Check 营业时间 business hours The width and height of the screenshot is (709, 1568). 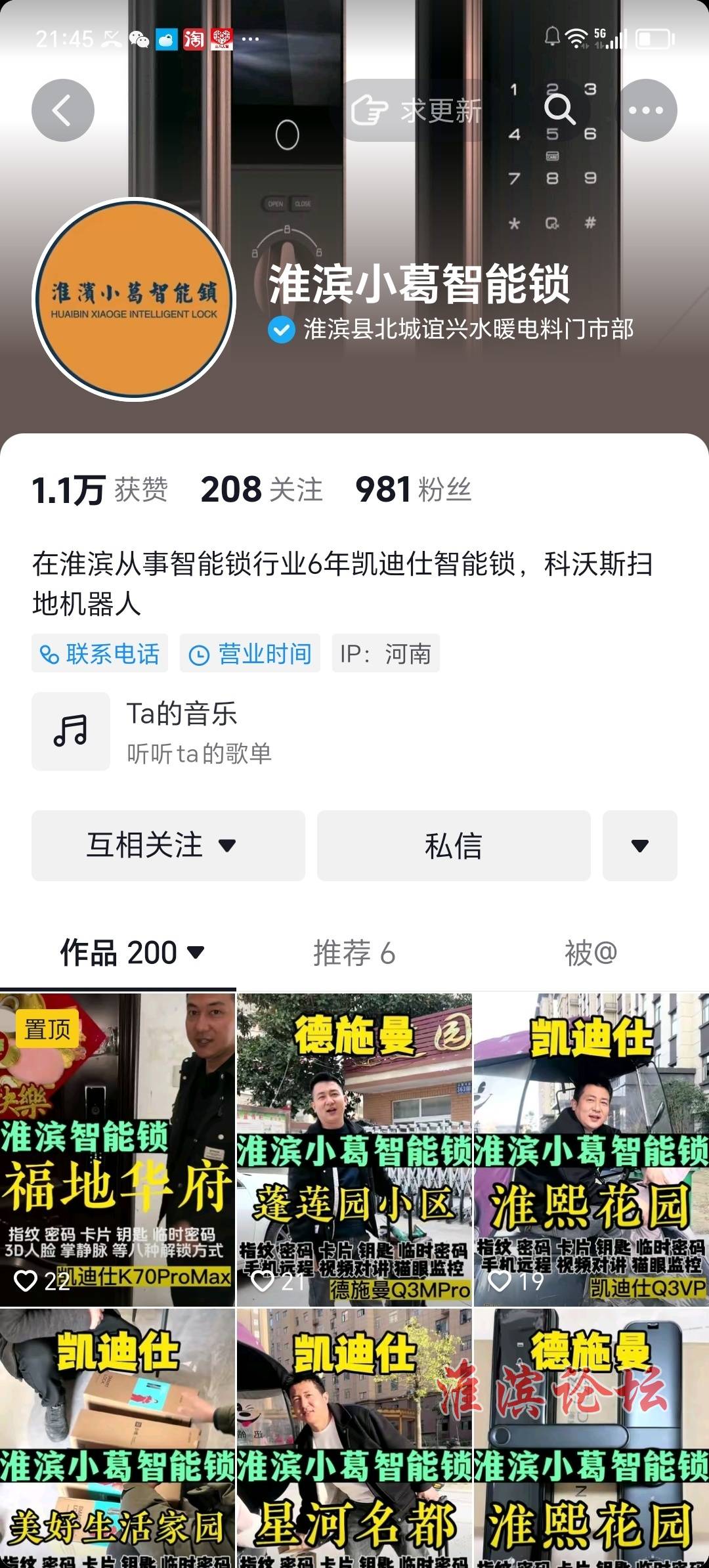[x=250, y=654]
